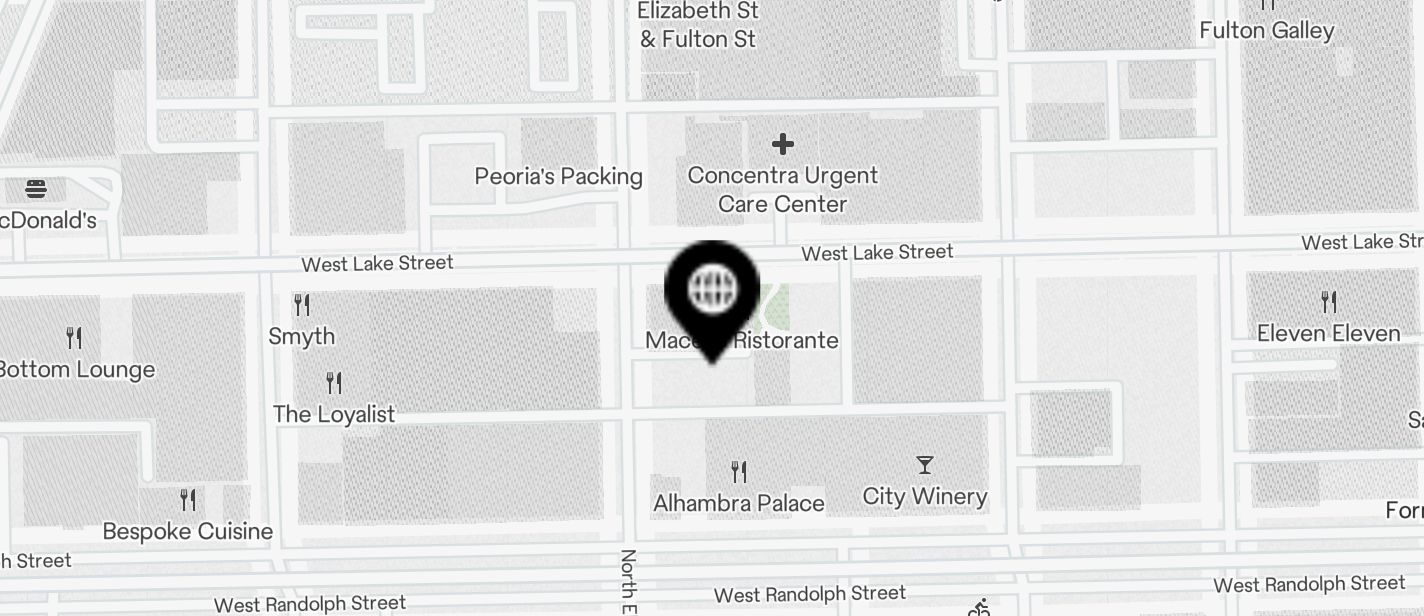The height and width of the screenshot is (616, 1424).
Task: Select Concentra Urgent Care Center on the map
Action: pos(782,146)
